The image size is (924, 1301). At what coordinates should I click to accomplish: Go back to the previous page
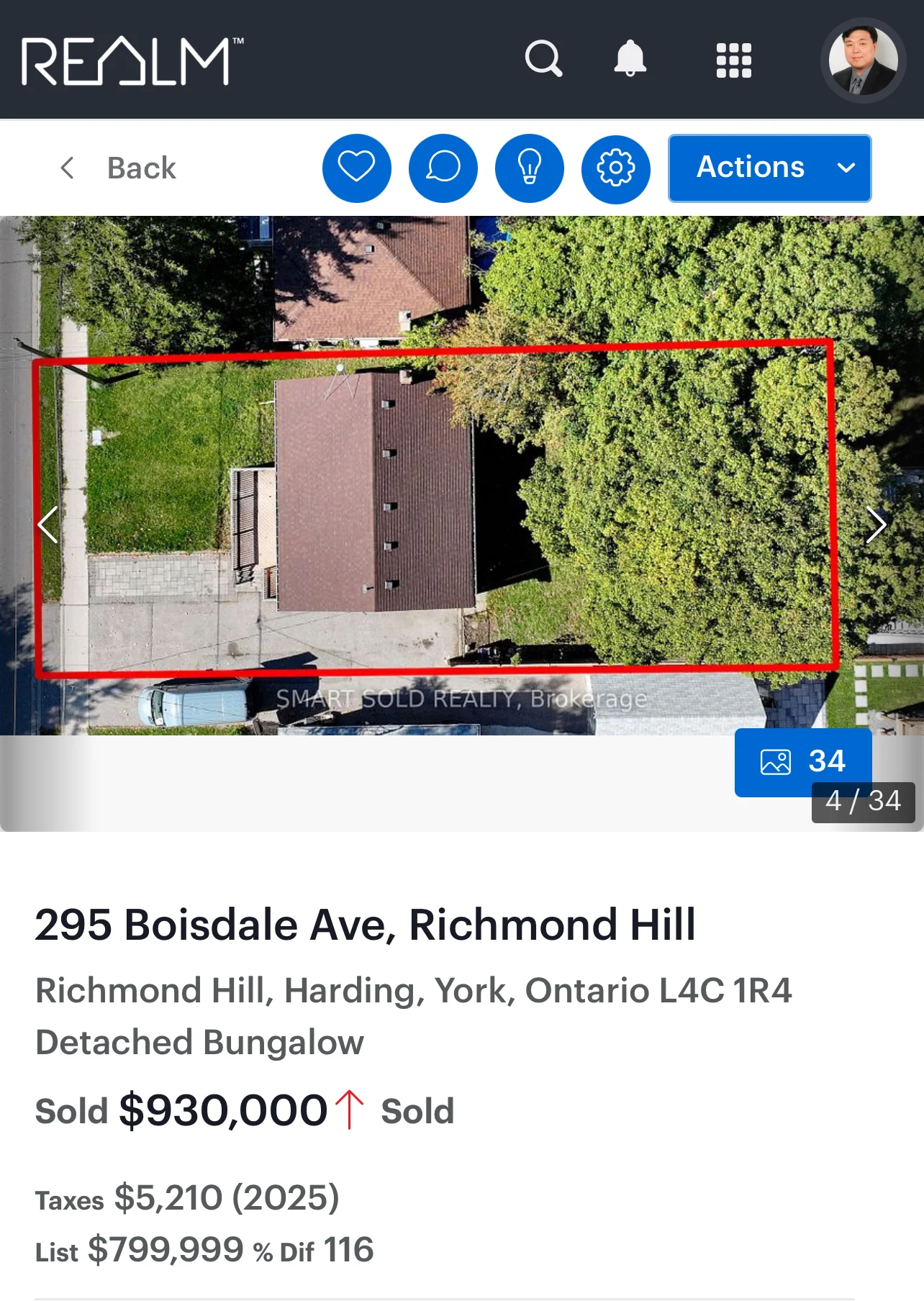pyautogui.click(x=119, y=168)
